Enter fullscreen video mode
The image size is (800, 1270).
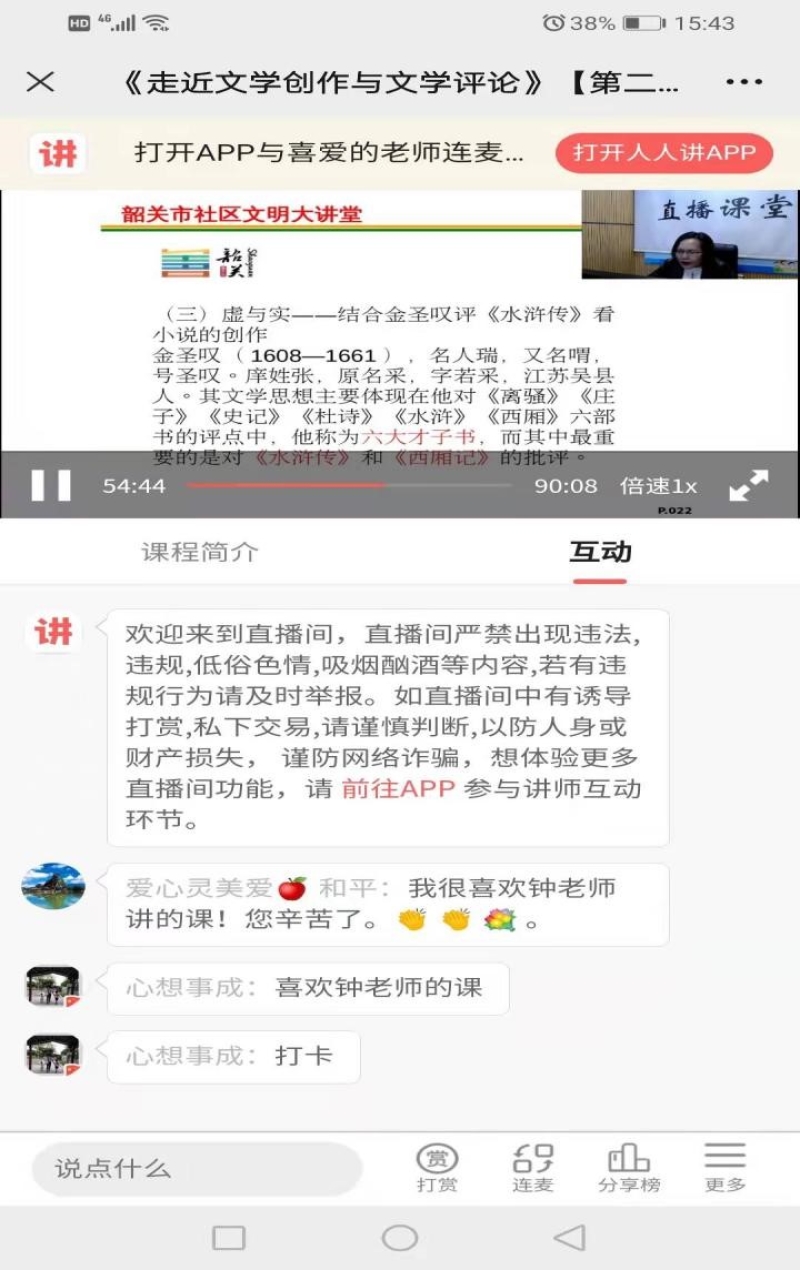coord(749,486)
